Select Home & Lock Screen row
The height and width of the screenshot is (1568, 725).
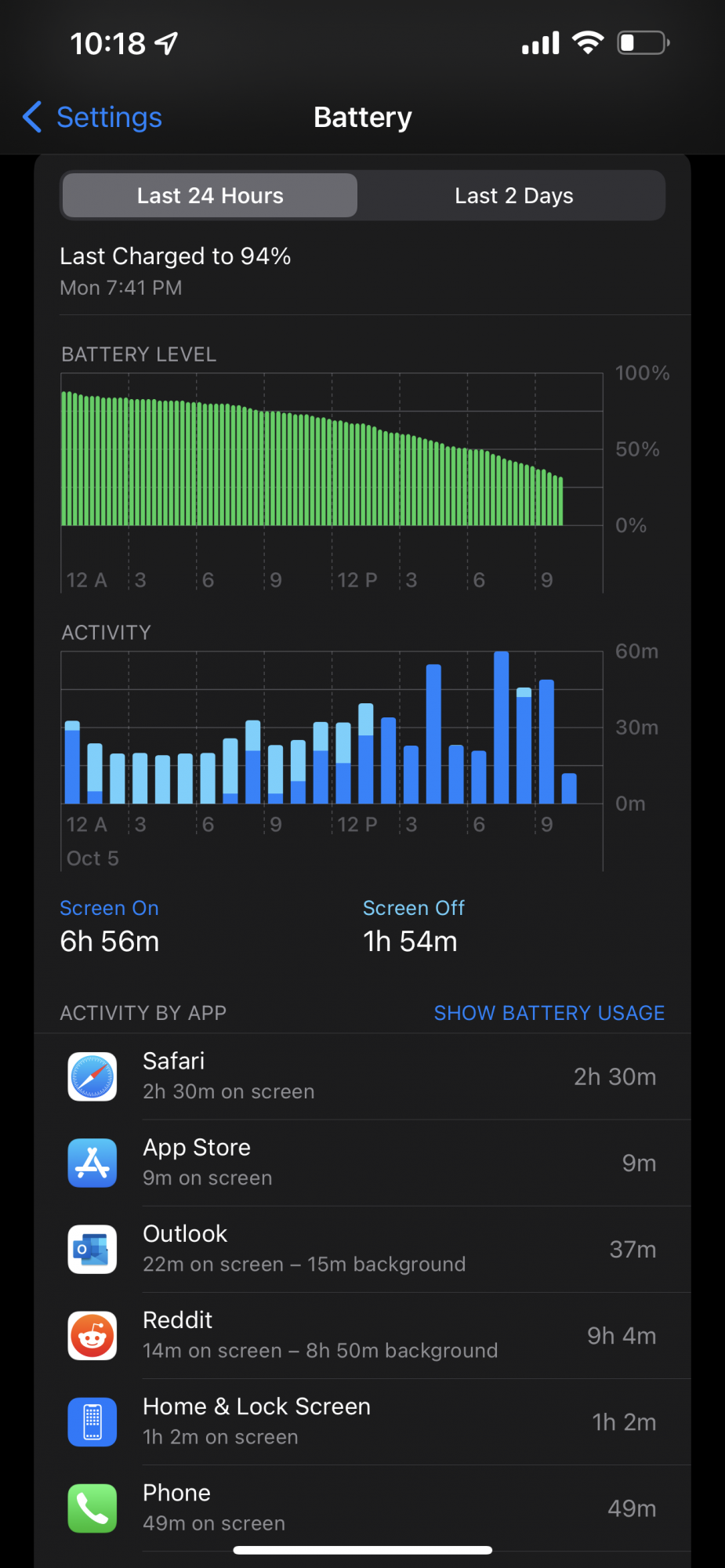coord(362,1421)
